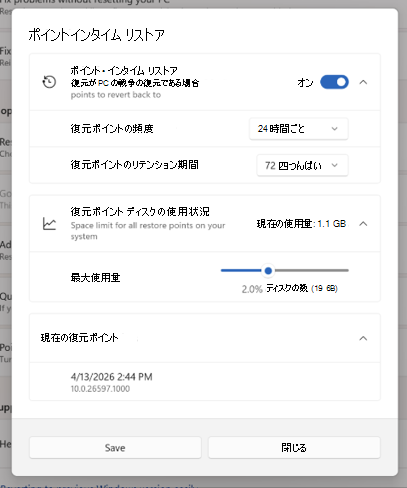The width and height of the screenshot is (407, 488).
Task: Tap the Save button
Action: (115, 448)
